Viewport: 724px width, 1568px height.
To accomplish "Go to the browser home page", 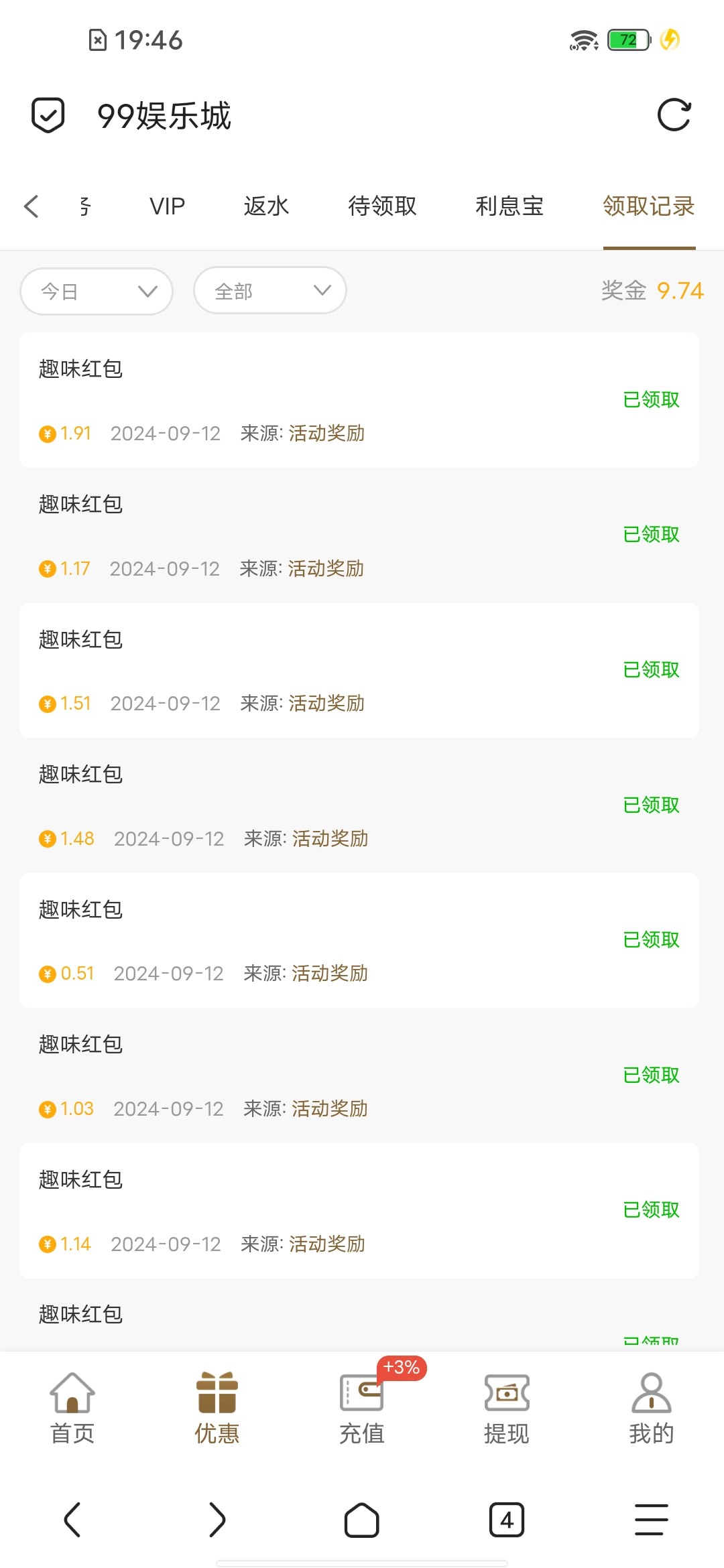I will click(362, 1520).
